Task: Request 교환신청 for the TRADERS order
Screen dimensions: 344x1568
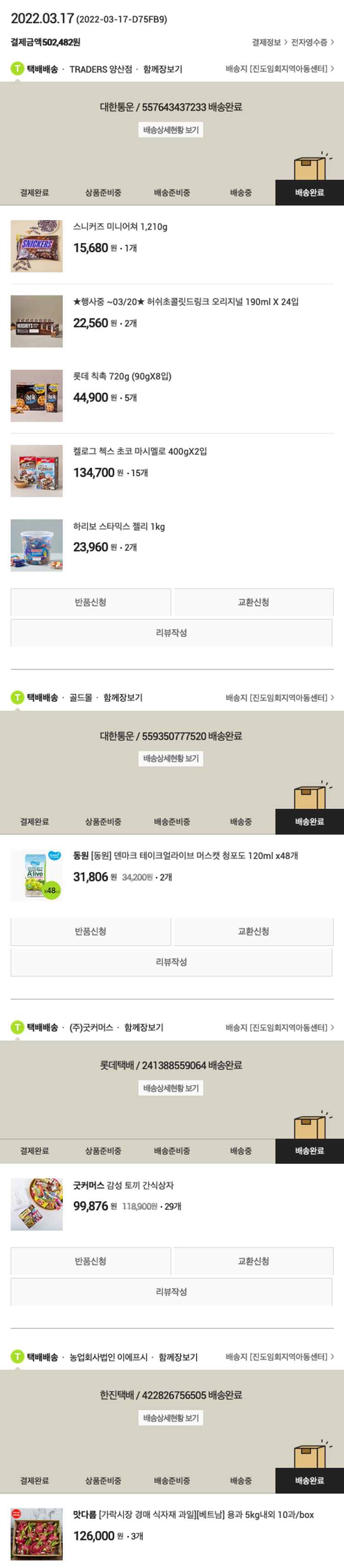Action: [x=253, y=602]
